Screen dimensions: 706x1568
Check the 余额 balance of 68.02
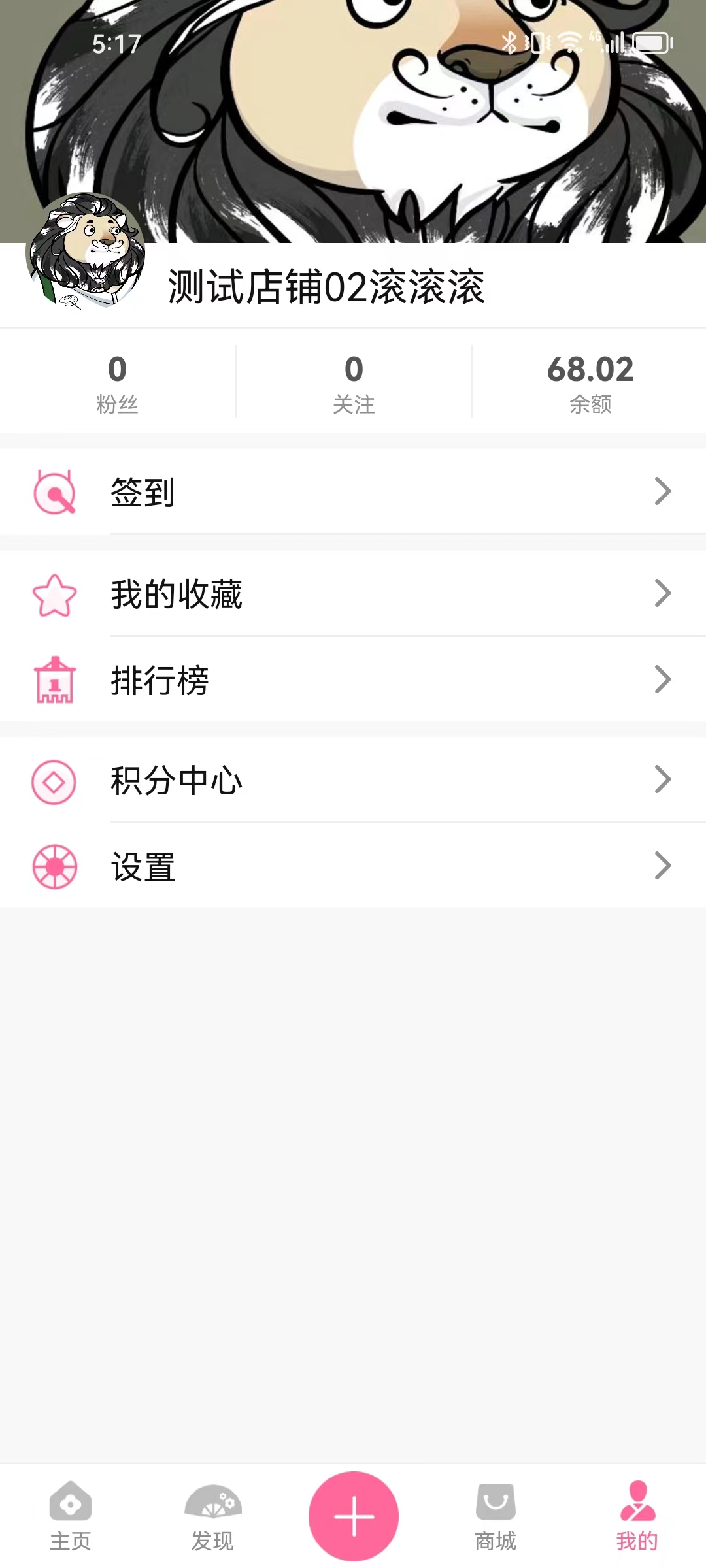click(590, 383)
